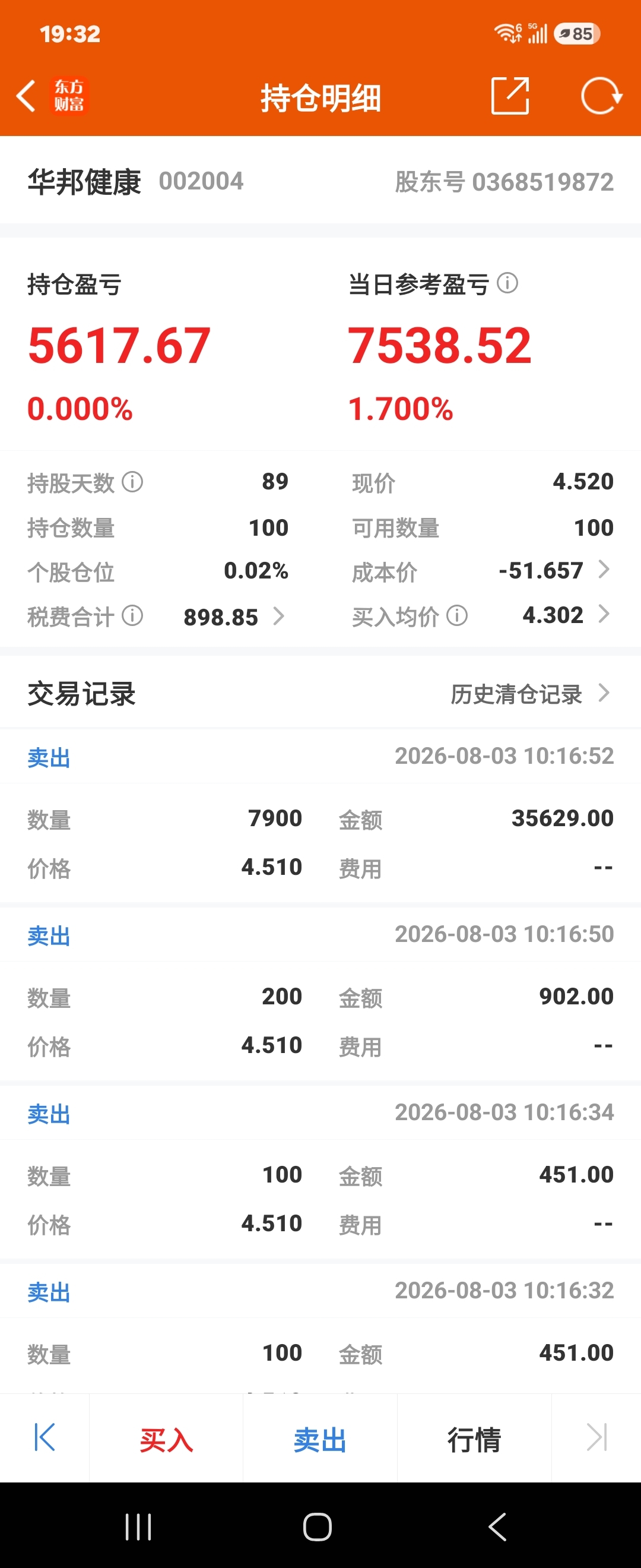This screenshot has width=641, height=1568.
Task: Tap the red 买入 button
Action: [166, 1440]
